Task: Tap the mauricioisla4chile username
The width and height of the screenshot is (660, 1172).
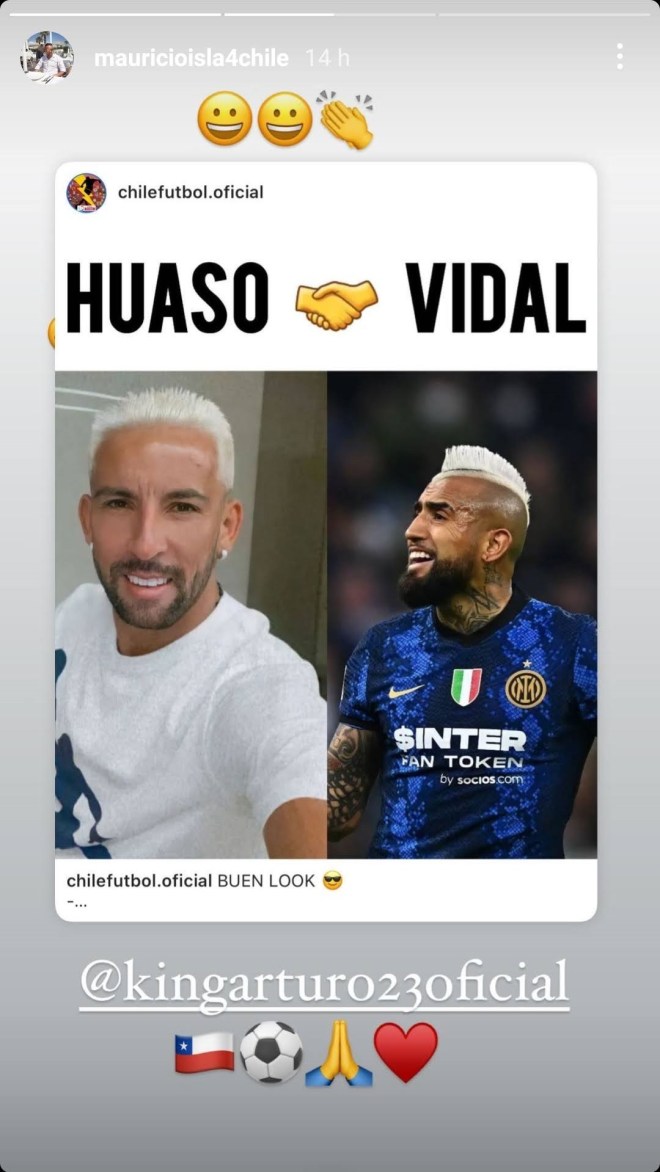Action: (191, 59)
